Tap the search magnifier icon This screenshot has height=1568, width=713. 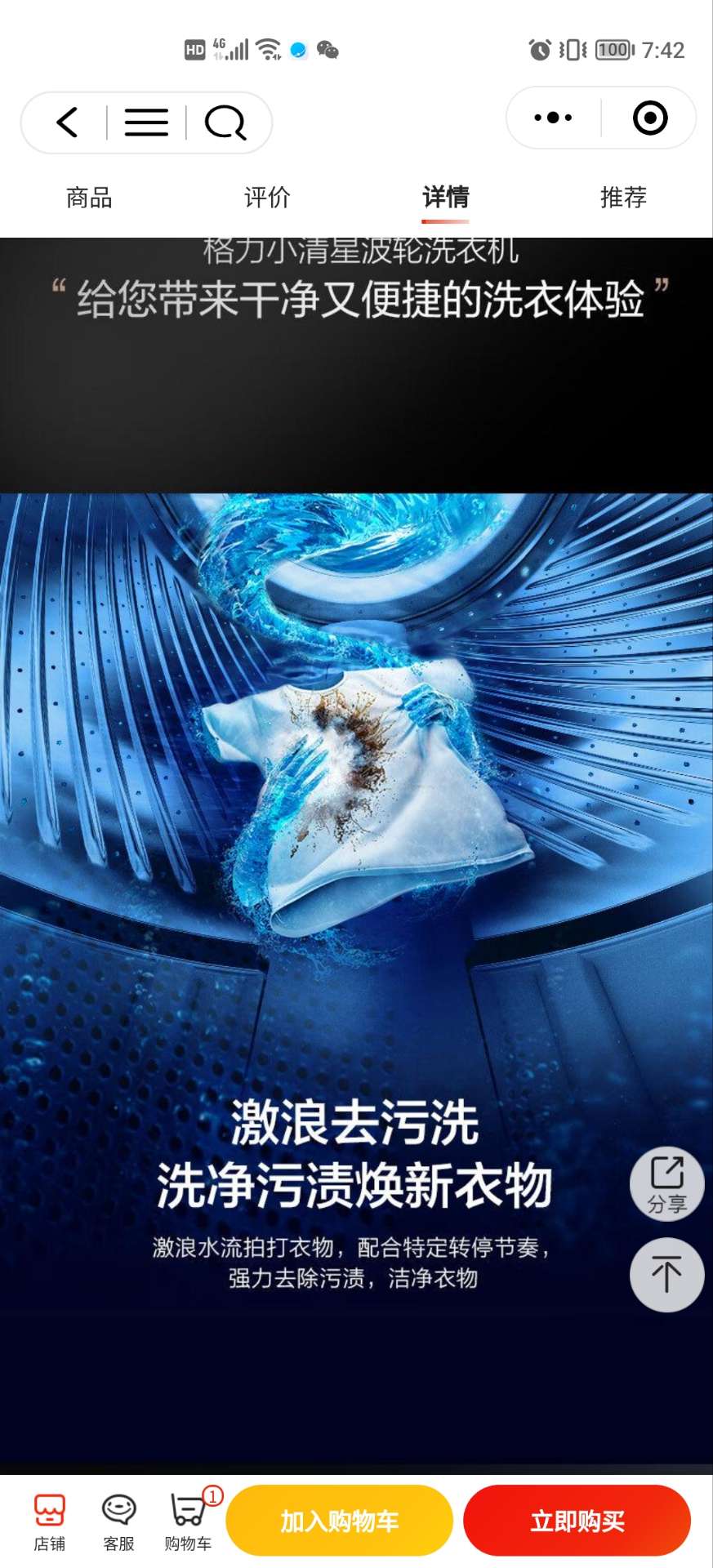pos(225,123)
